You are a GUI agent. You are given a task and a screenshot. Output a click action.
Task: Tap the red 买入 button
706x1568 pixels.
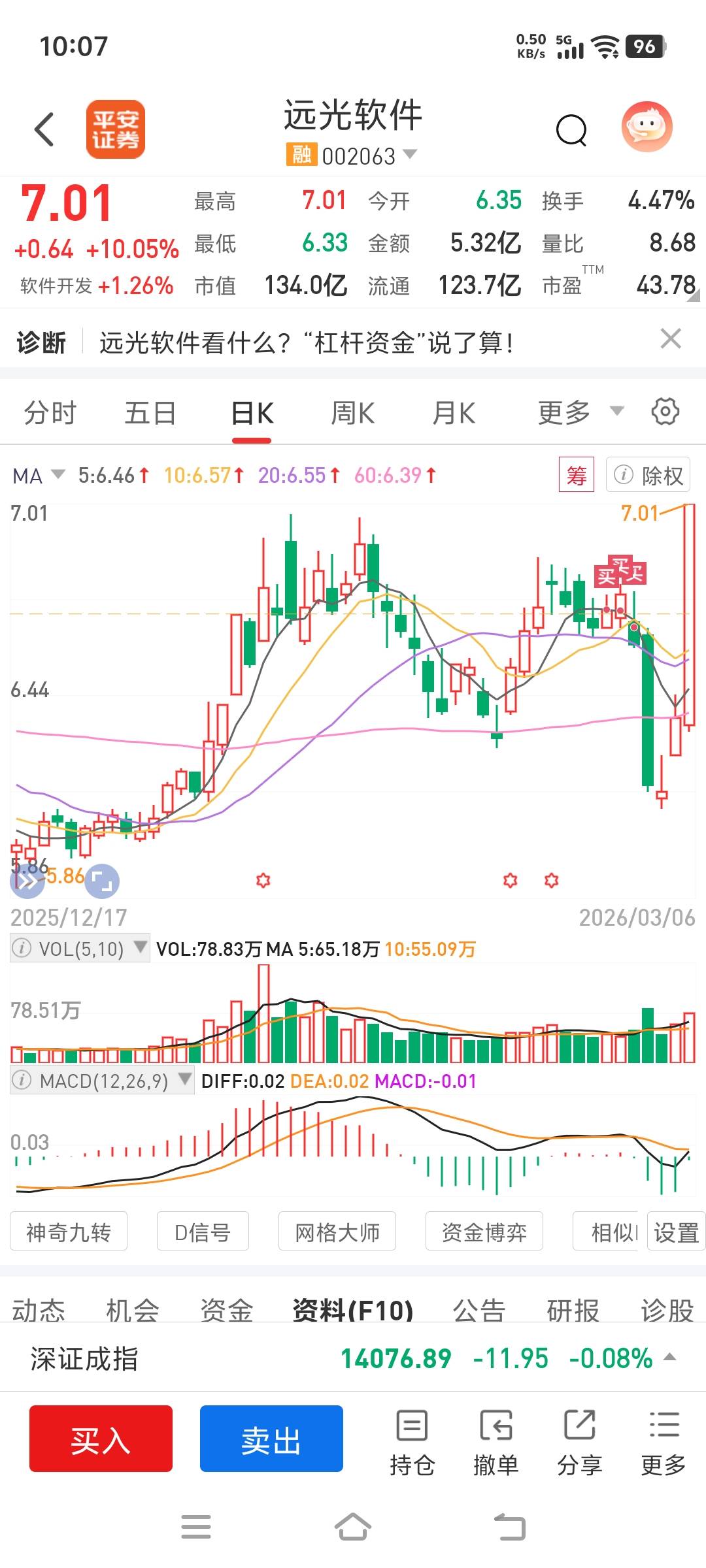101,1439
